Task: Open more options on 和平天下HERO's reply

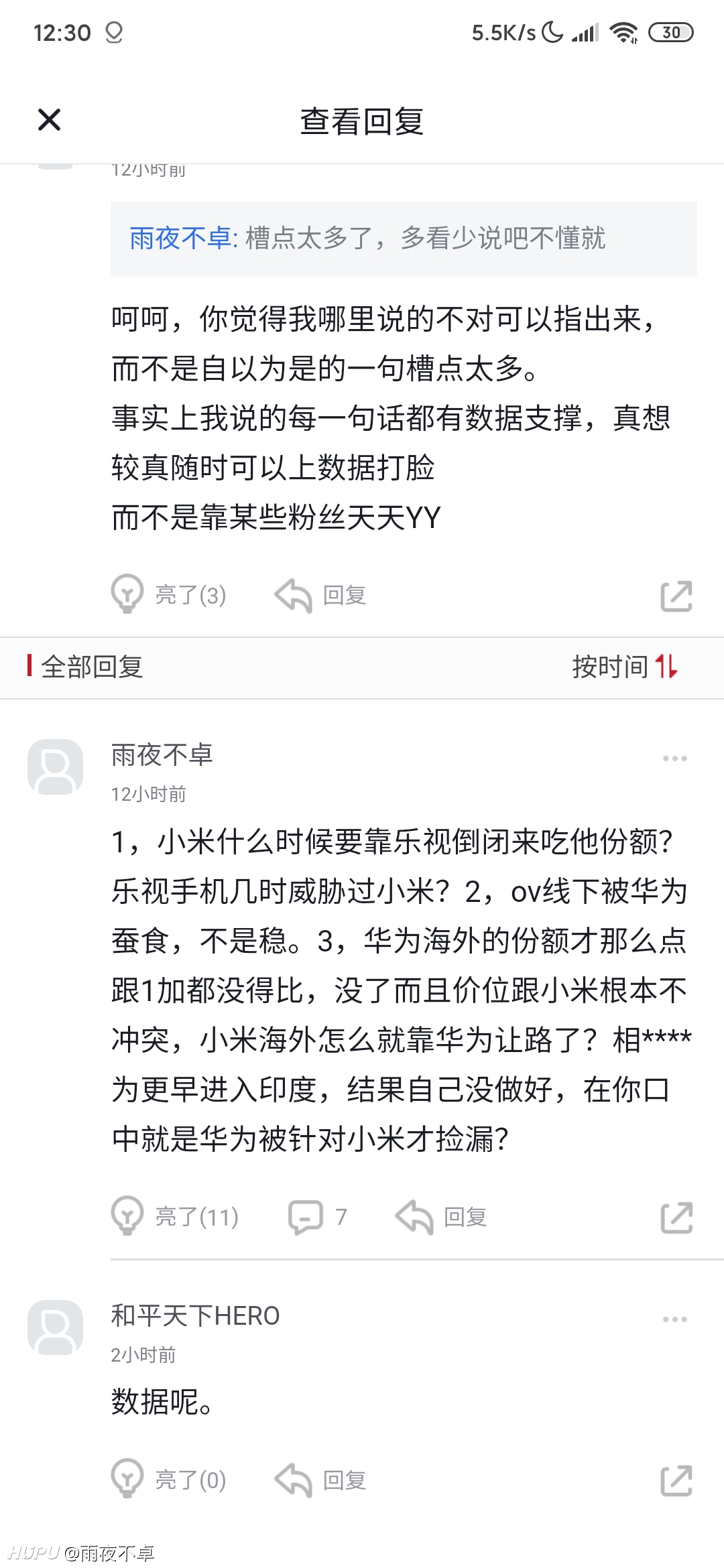Action: coord(674,1319)
